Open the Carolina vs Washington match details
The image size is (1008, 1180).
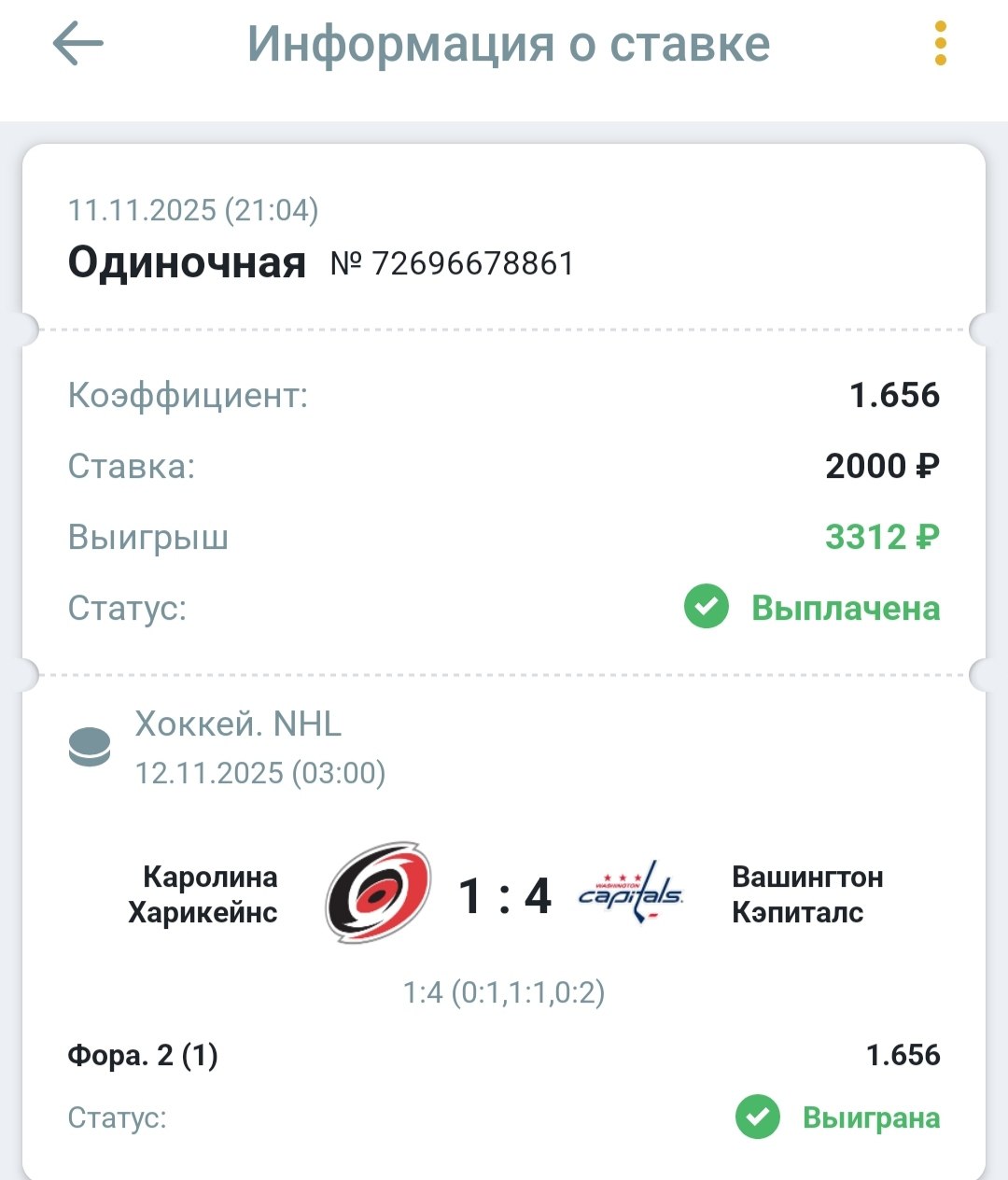504,894
